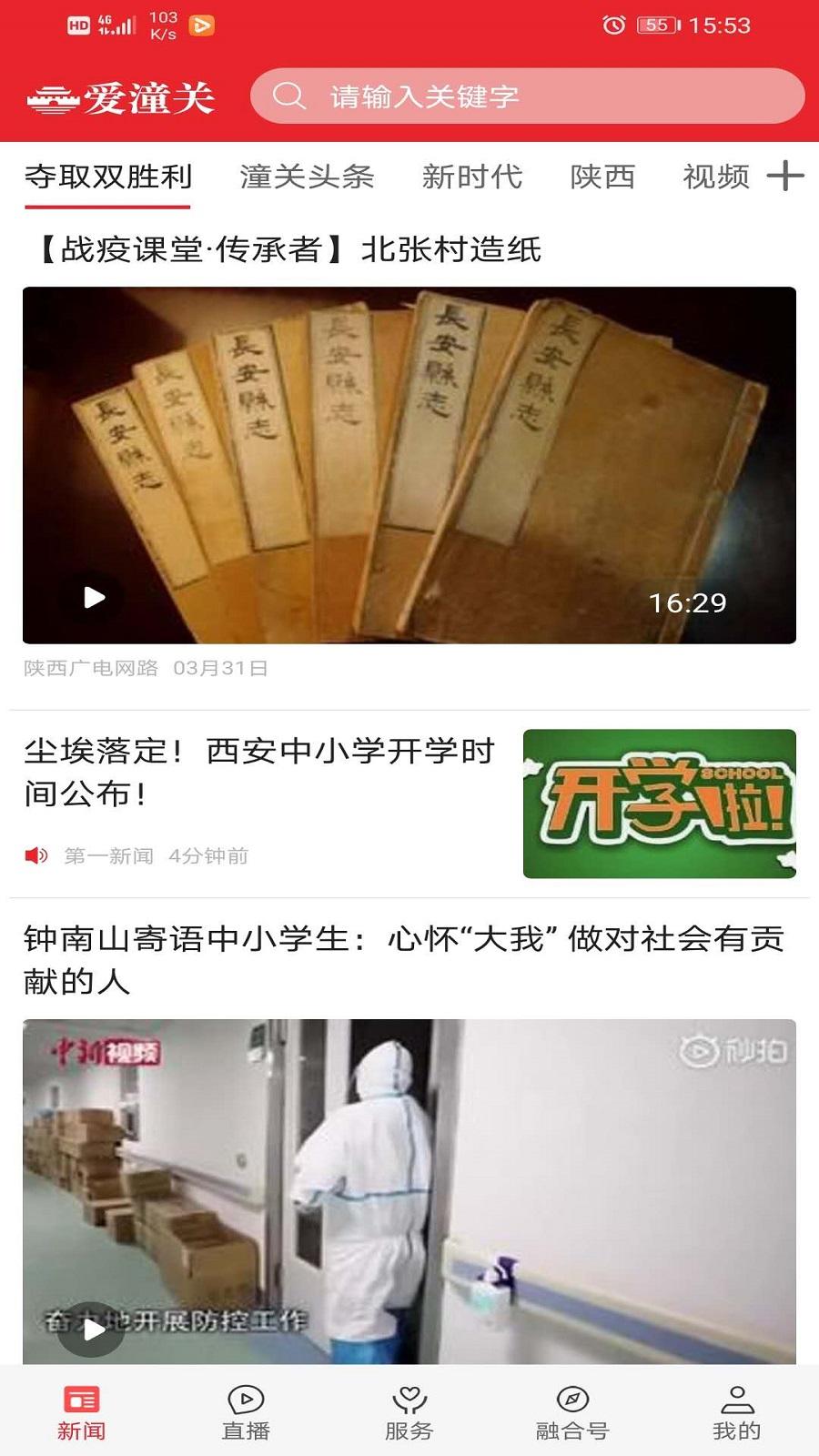
Task: Open the 融合号 section icon
Action: 571,1397
